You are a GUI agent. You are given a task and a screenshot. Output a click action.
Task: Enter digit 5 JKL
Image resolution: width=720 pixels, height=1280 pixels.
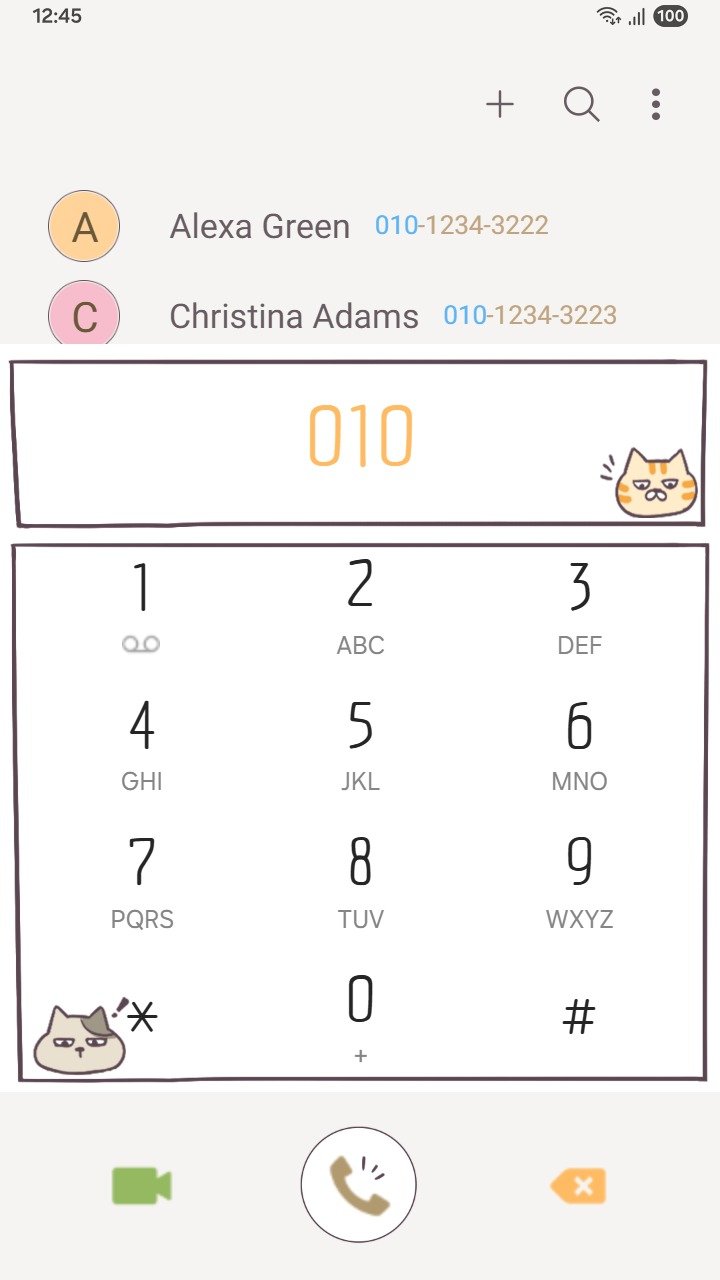pyautogui.click(x=360, y=744)
